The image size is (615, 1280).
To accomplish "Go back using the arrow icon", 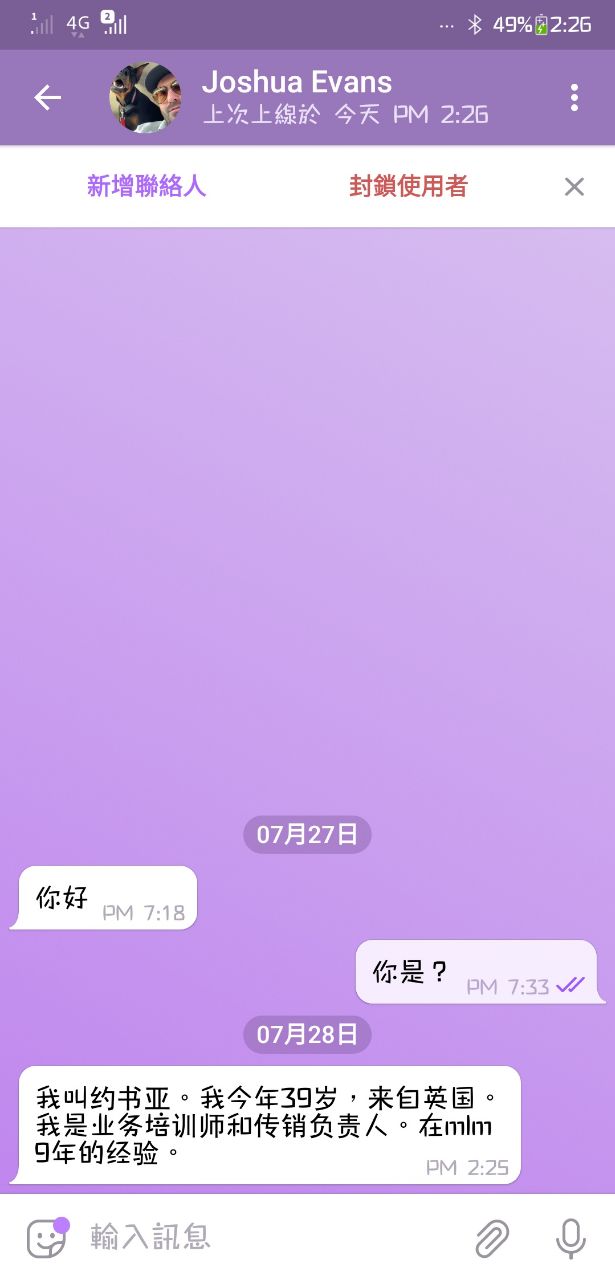I will click(x=48, y=97).
